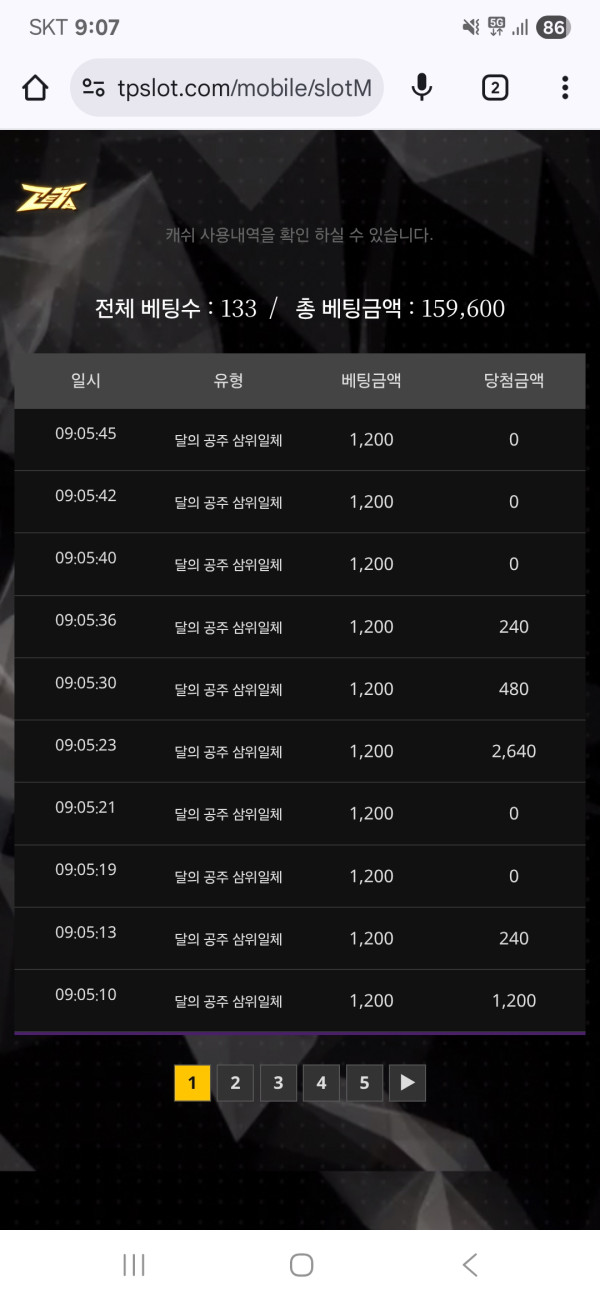
Task: Tap the next-page arrow button
Action: click(x=407, y=1082)
